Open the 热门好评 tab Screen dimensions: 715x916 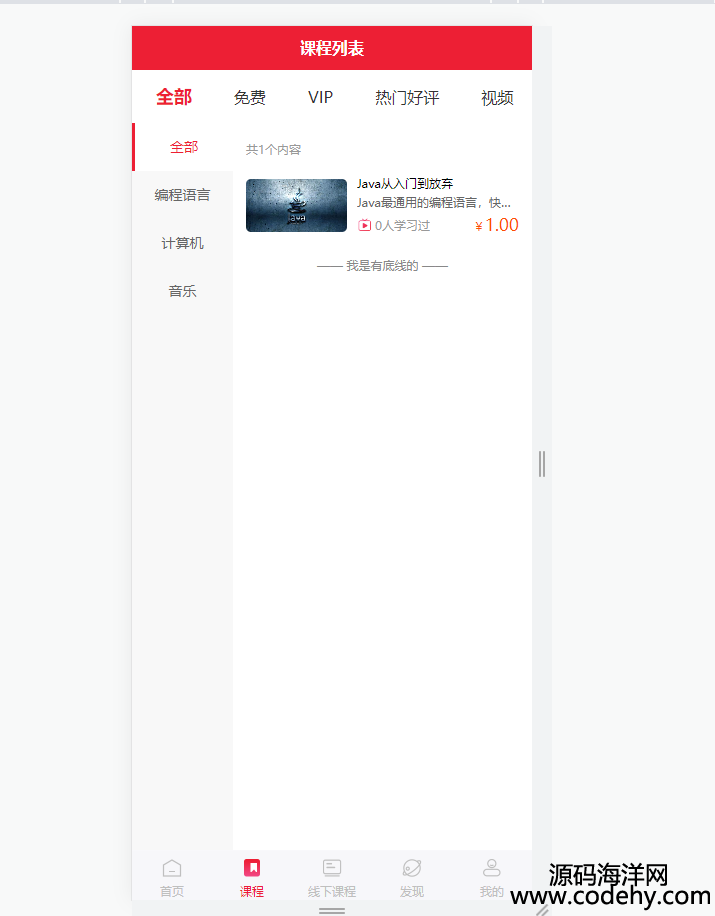tap(407, 97)
